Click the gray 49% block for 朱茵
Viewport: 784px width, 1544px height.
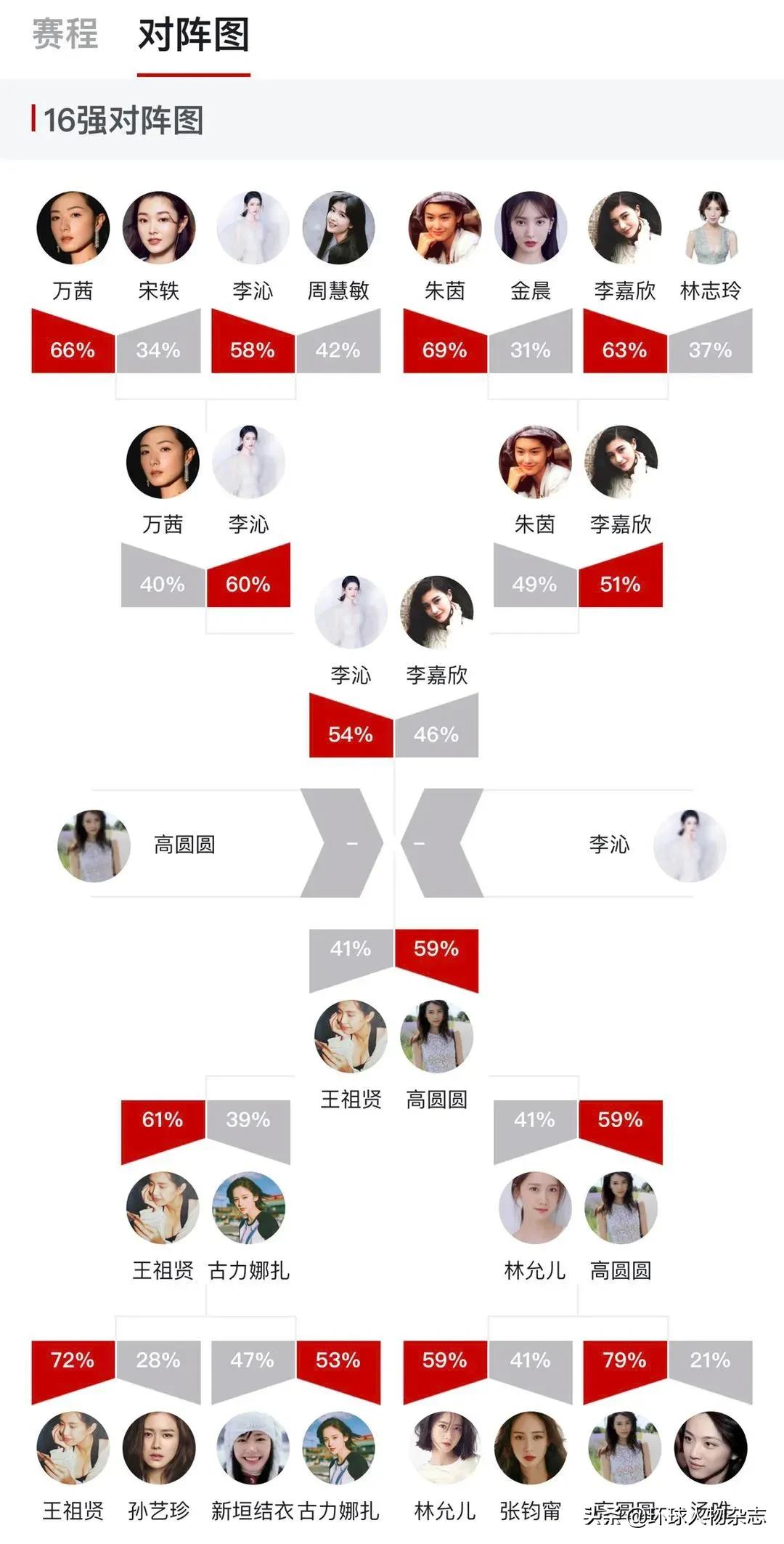point(535,581)
